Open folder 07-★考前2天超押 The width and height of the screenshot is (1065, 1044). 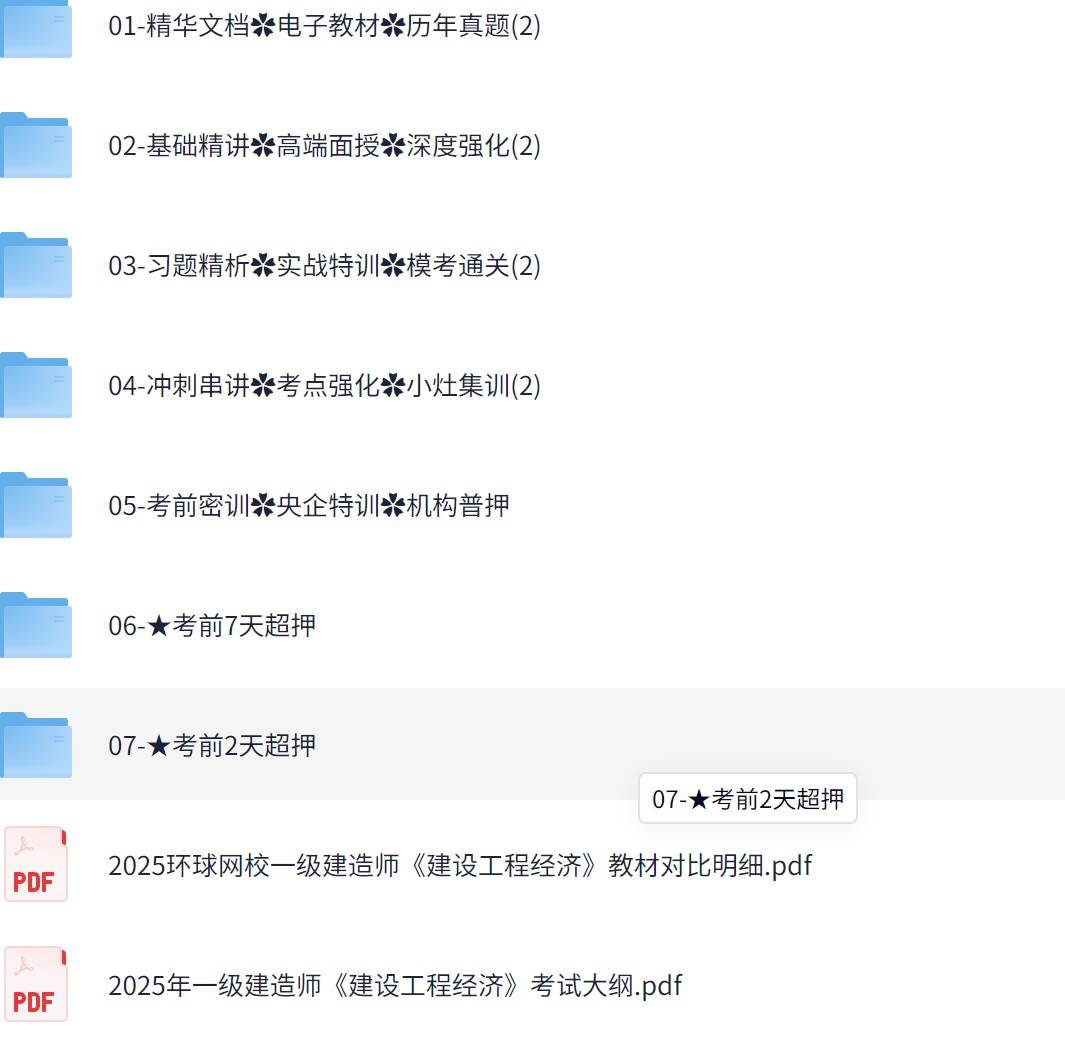pyautogui.click(x=212, y=746)
